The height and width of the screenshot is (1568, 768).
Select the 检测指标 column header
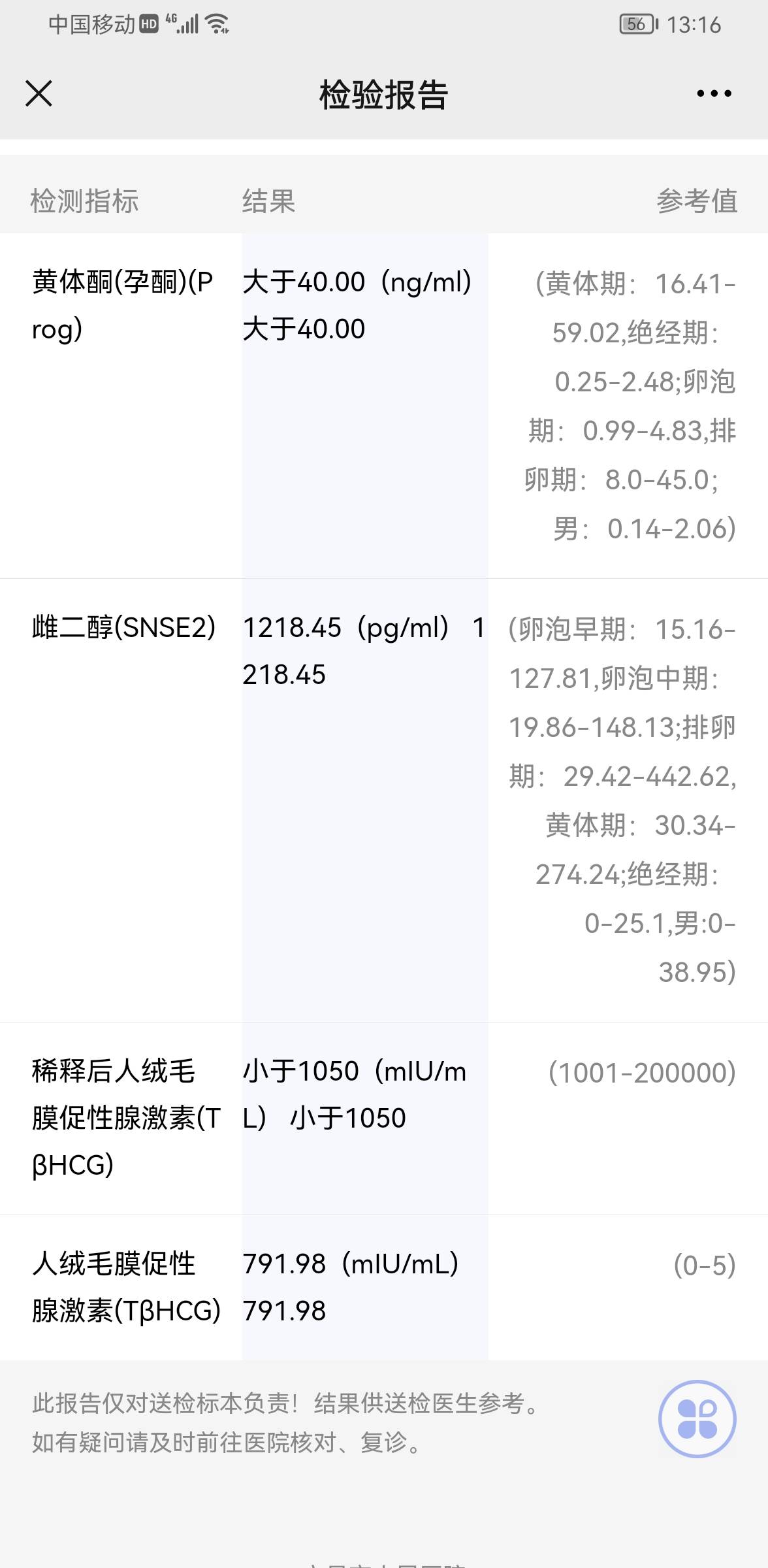[x=86, y=201]
